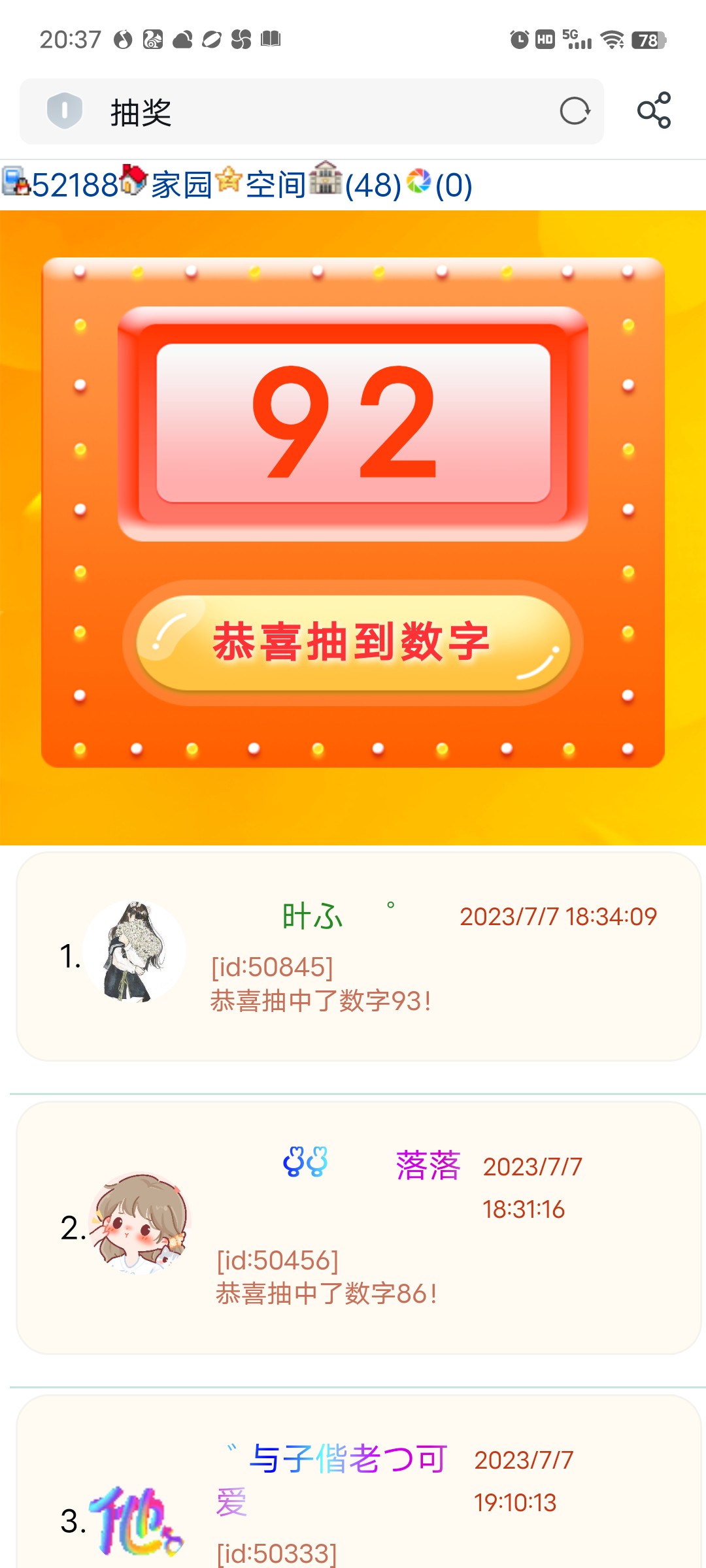Open user 叶ふ's profile name

(312, 916)
